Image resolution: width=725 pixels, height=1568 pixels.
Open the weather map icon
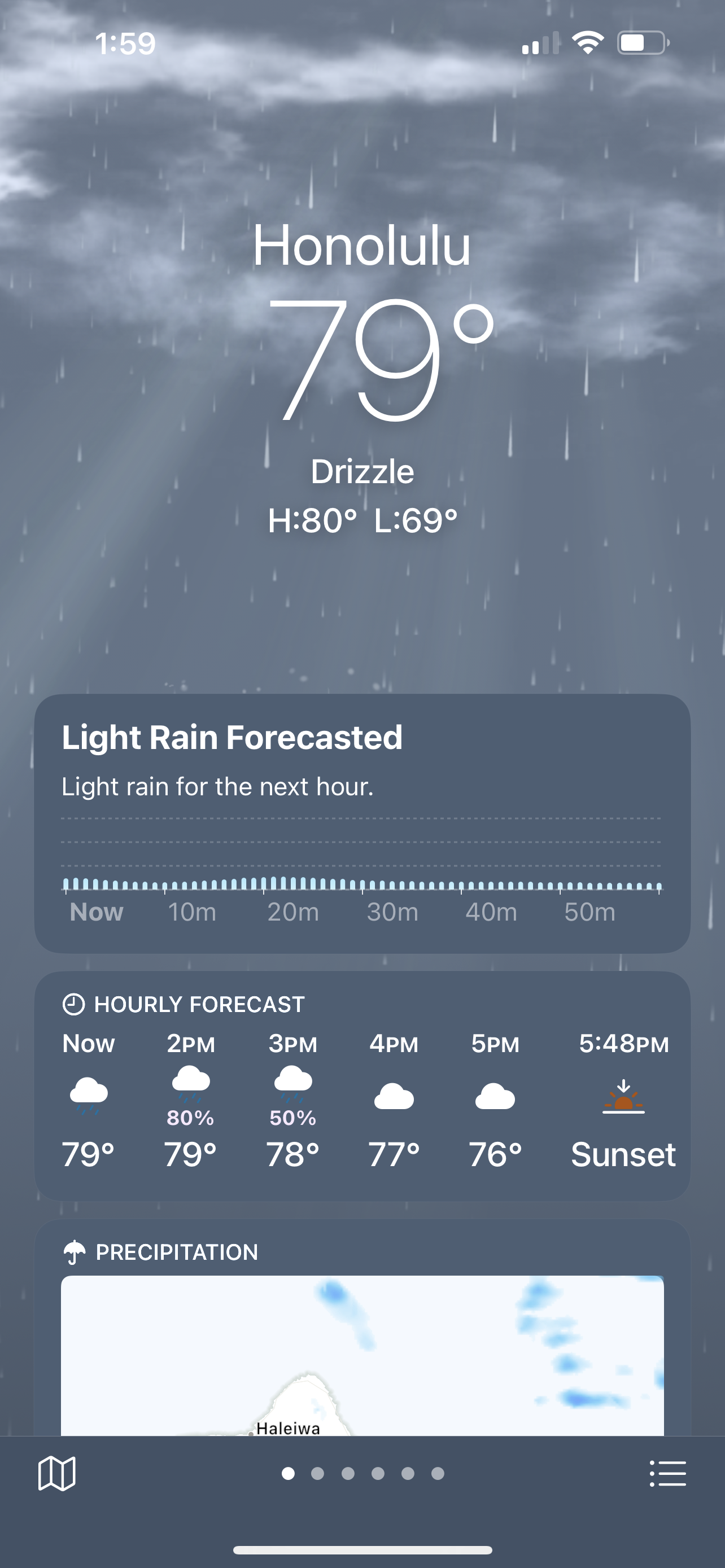[x=56, y=1473]
